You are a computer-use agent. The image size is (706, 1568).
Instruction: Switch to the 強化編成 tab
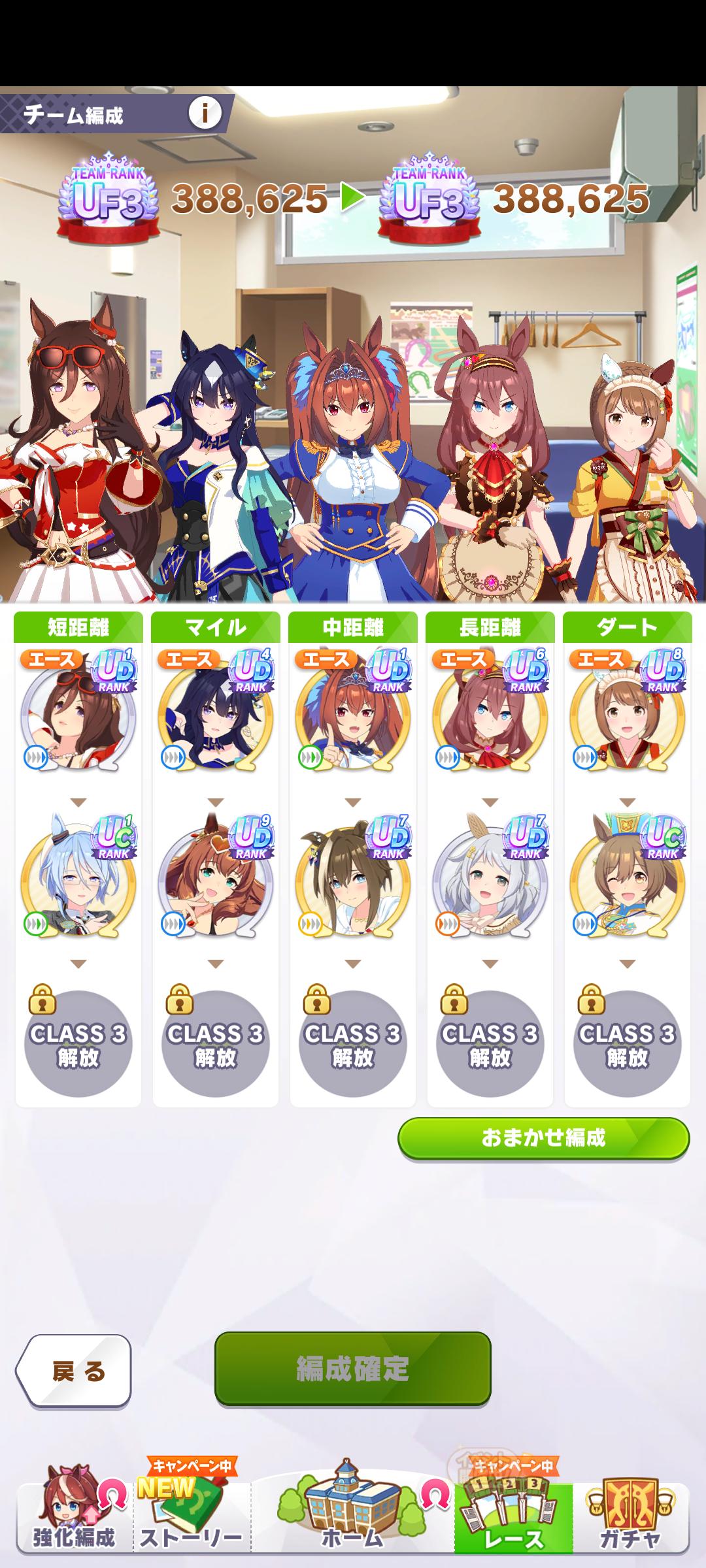pyautogui.click(x=74, y=1517)
